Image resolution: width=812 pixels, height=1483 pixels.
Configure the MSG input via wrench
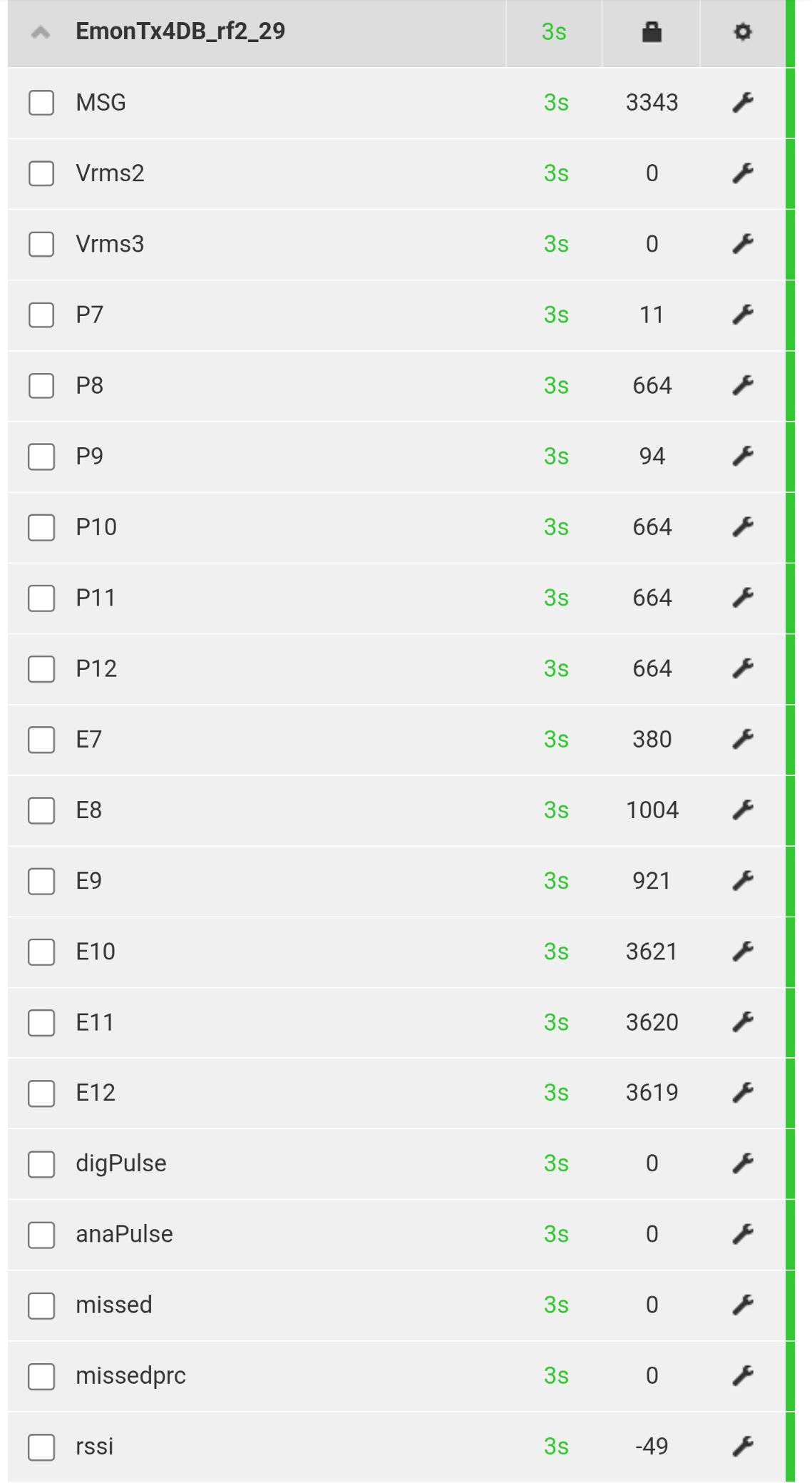click(x=743, y=103)
